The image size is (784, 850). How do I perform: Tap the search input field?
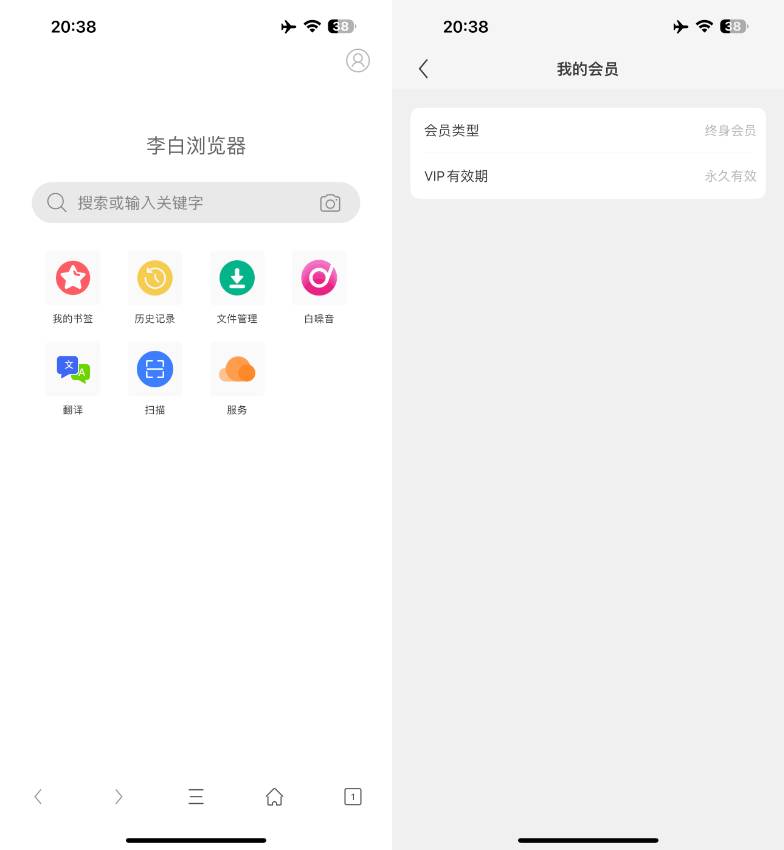click(x=180, y=202)
